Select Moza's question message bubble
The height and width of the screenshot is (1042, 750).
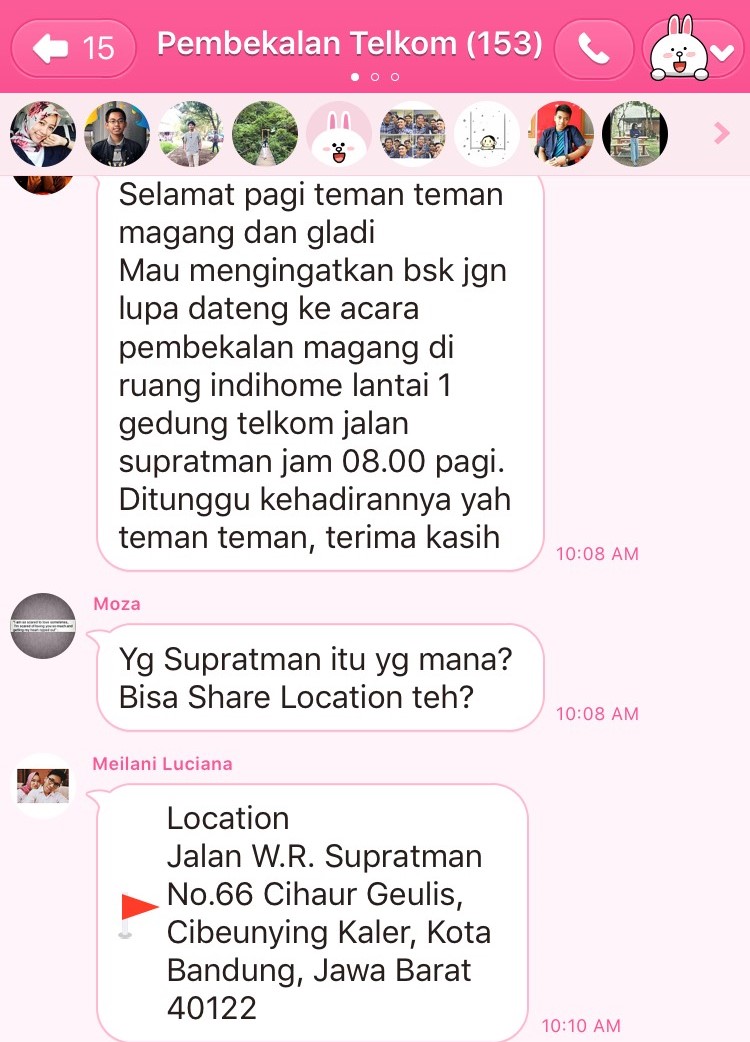315,673
